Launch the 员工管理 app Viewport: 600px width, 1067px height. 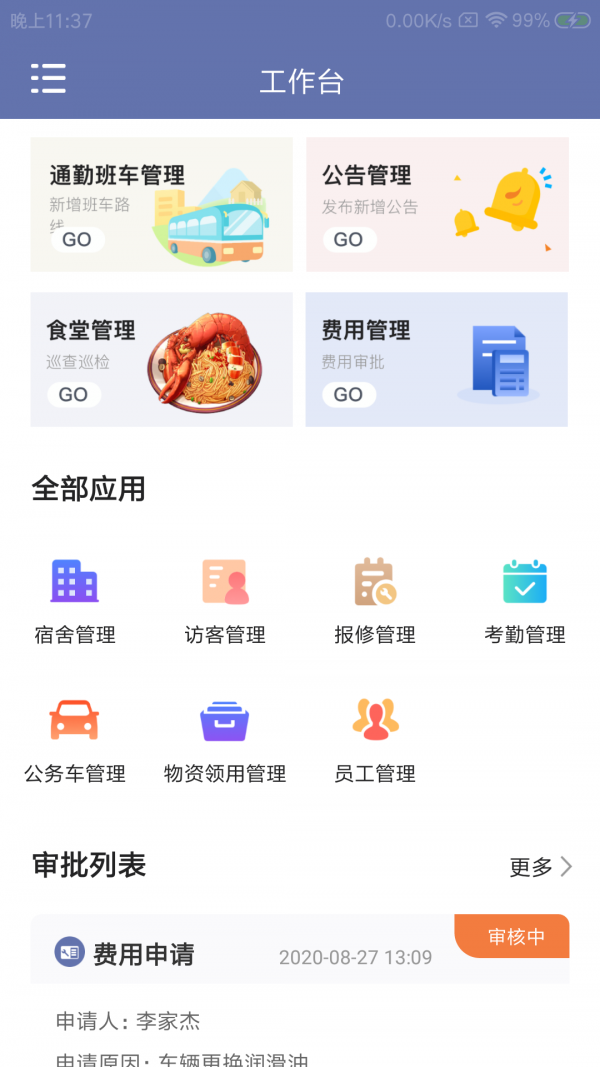coord(375,740)
